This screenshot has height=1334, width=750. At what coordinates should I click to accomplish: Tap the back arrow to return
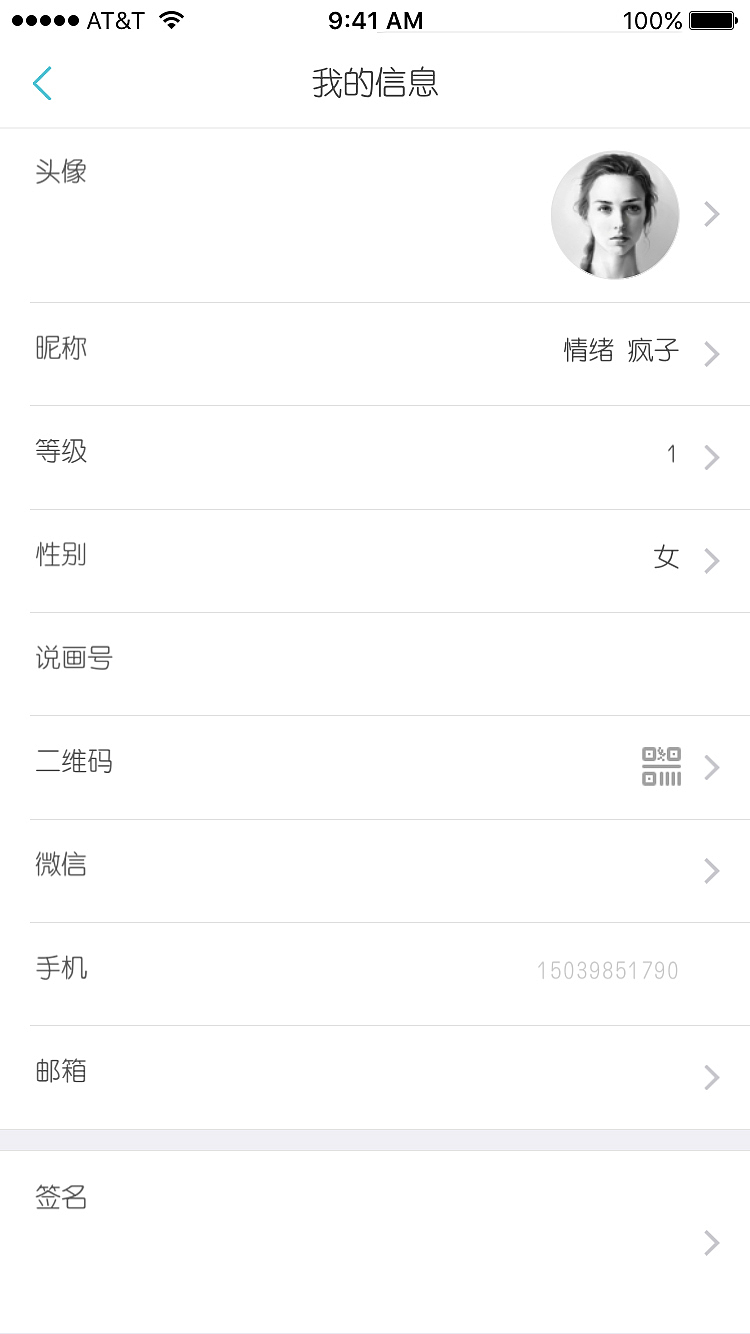41,84
